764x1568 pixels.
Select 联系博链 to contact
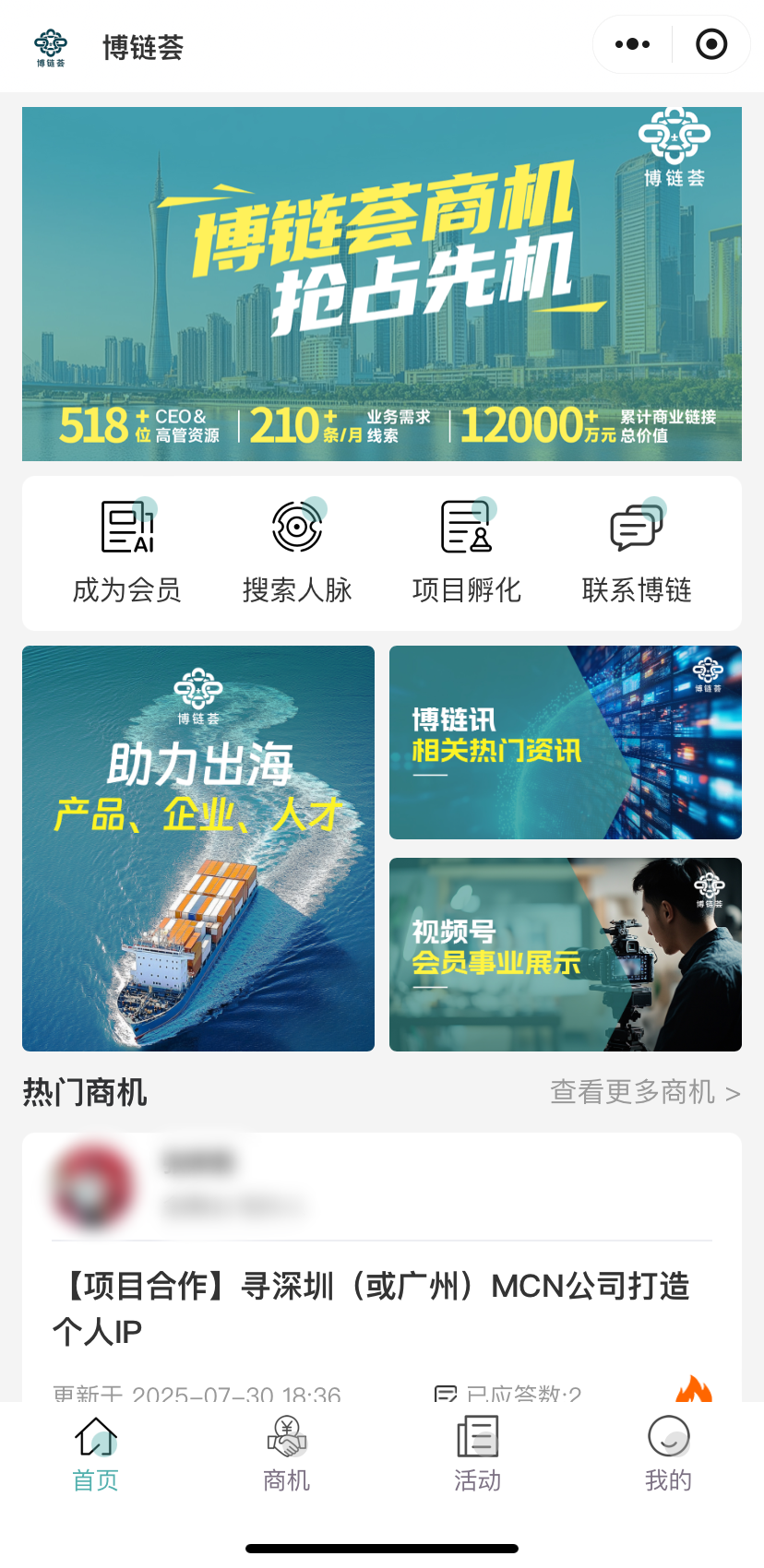[x=637, y=552]
